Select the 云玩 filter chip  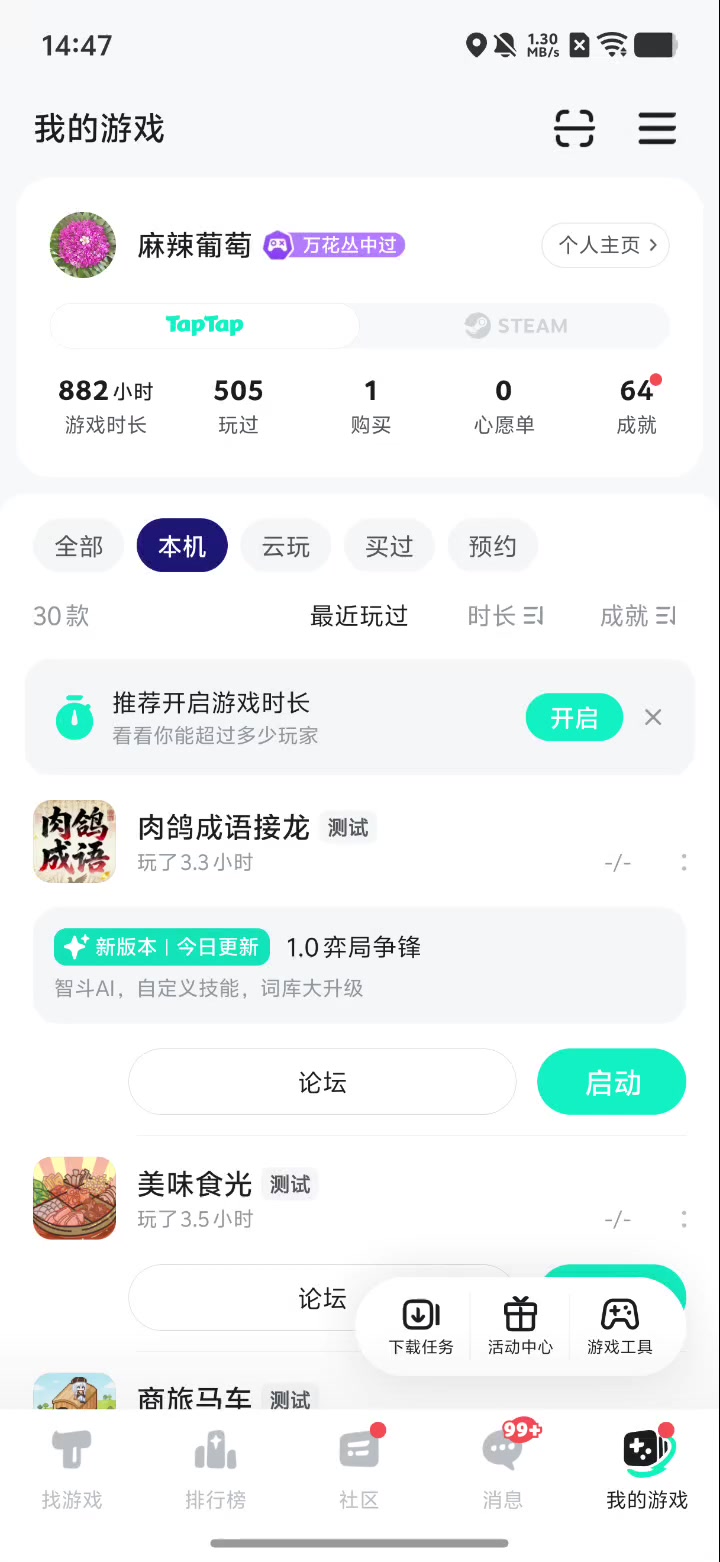(286, 546)
